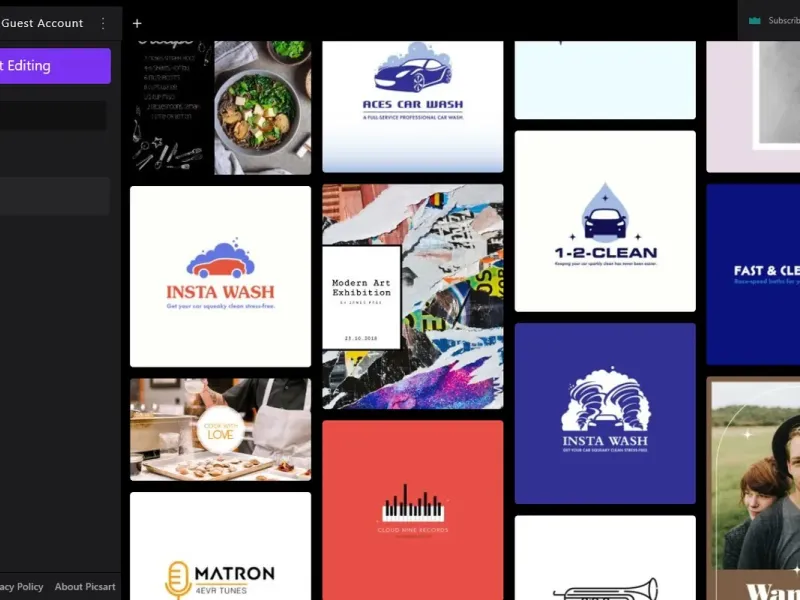Add a new tab with plus icon
The width and height of the screenshot is (800, 600).
tap(137, 23)
